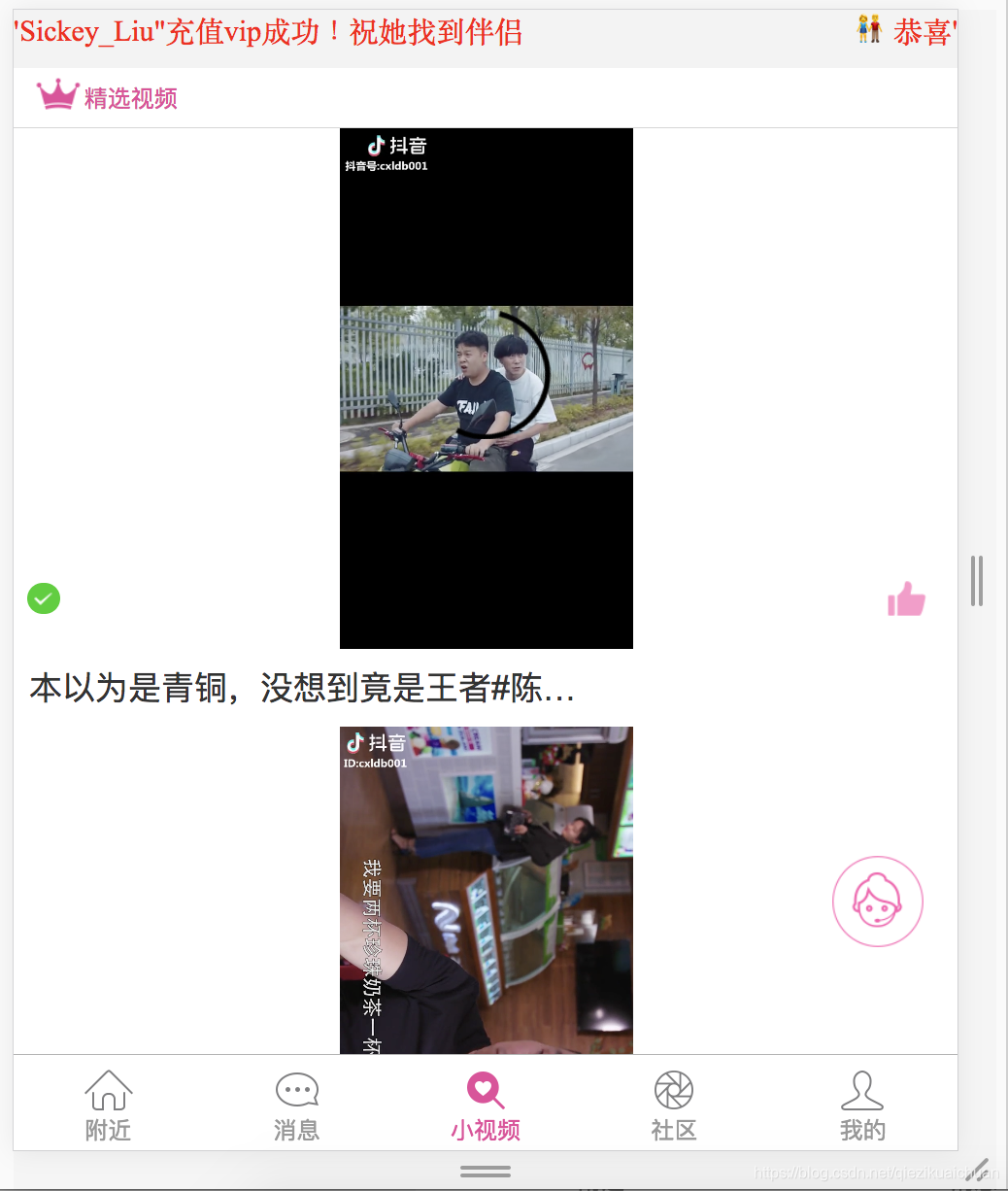Open the customer service floating button

(x=878, y=901)
